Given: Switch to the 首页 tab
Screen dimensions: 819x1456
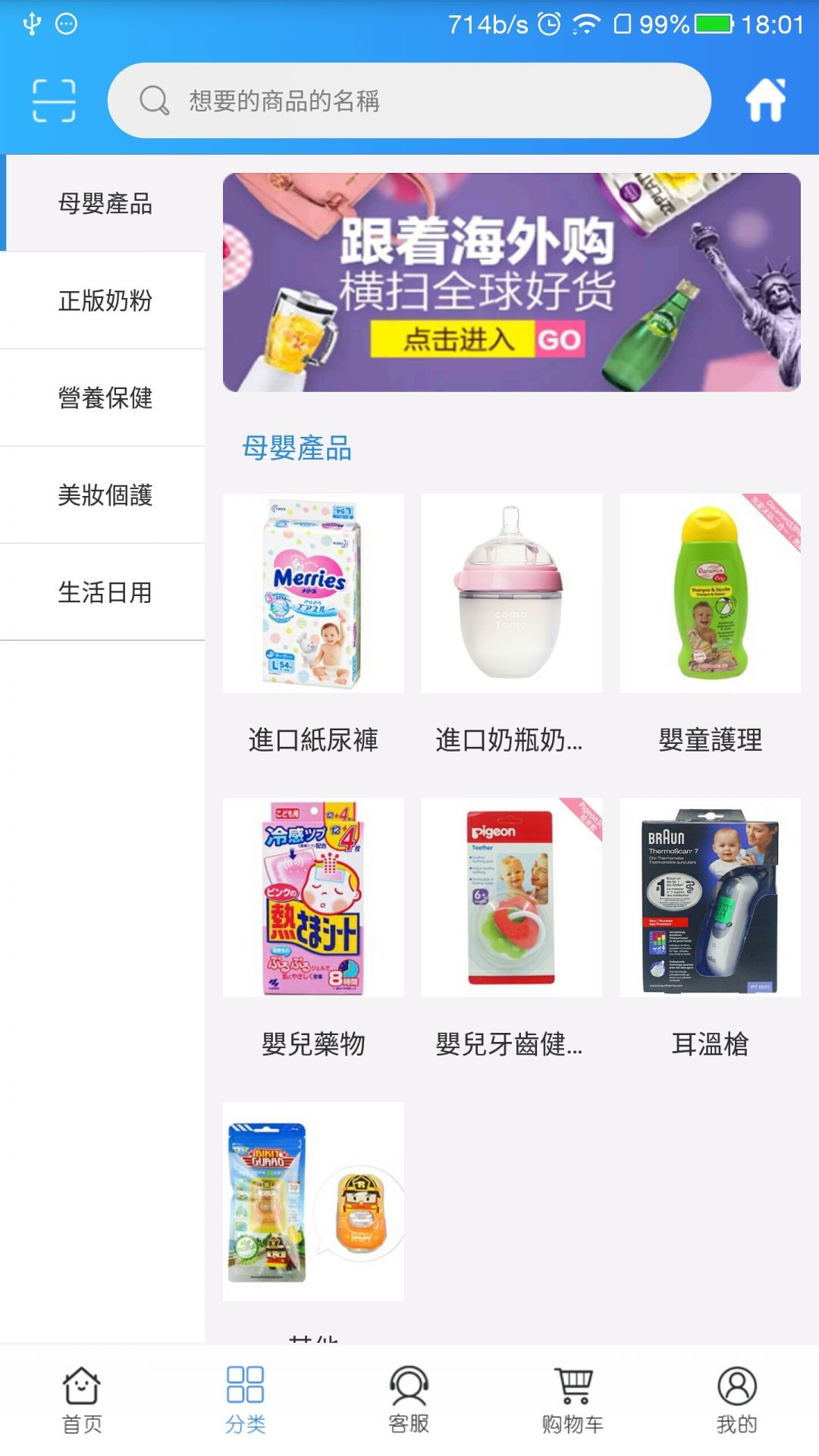Looking at the screenshot, I should (82, 1400).
